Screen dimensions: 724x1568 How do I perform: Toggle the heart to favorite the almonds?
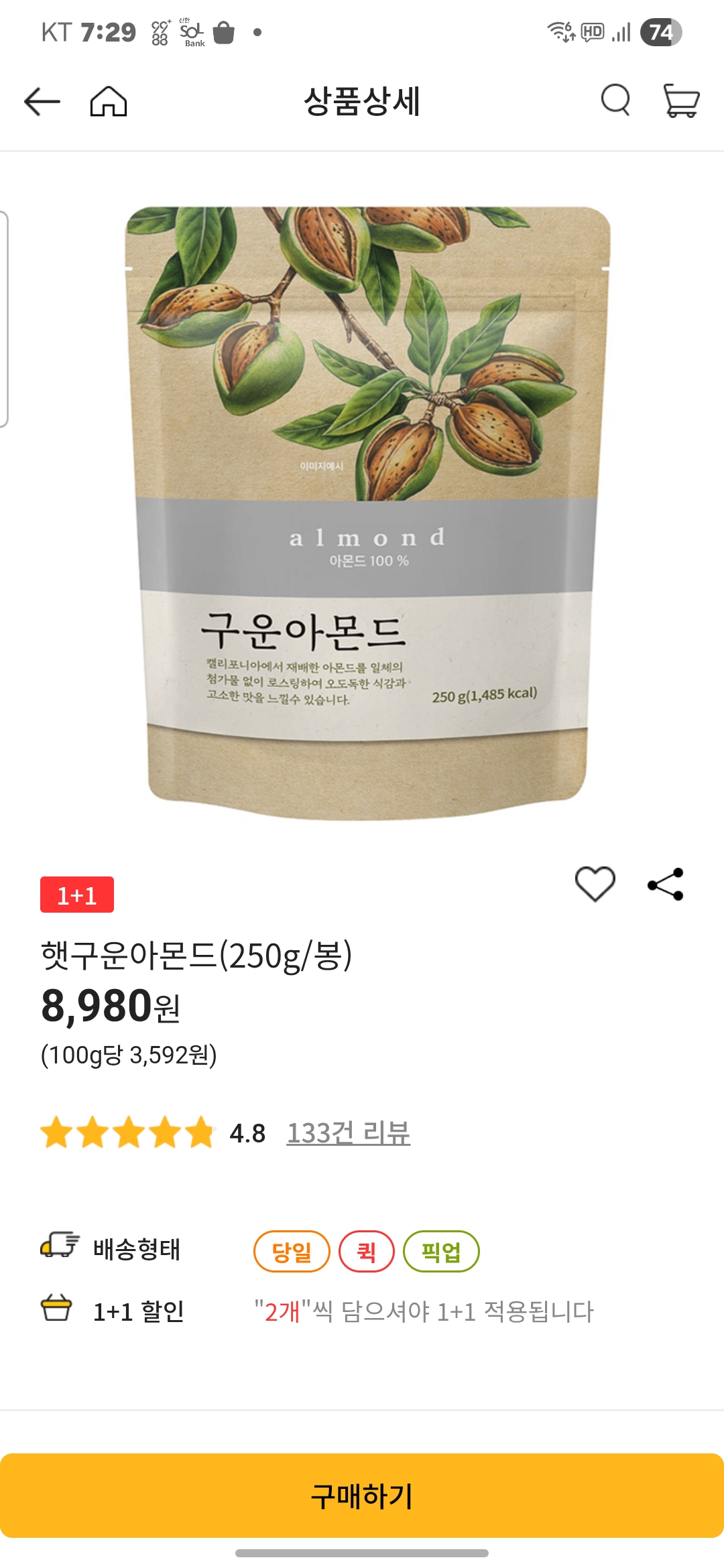(x=595, y=883)
